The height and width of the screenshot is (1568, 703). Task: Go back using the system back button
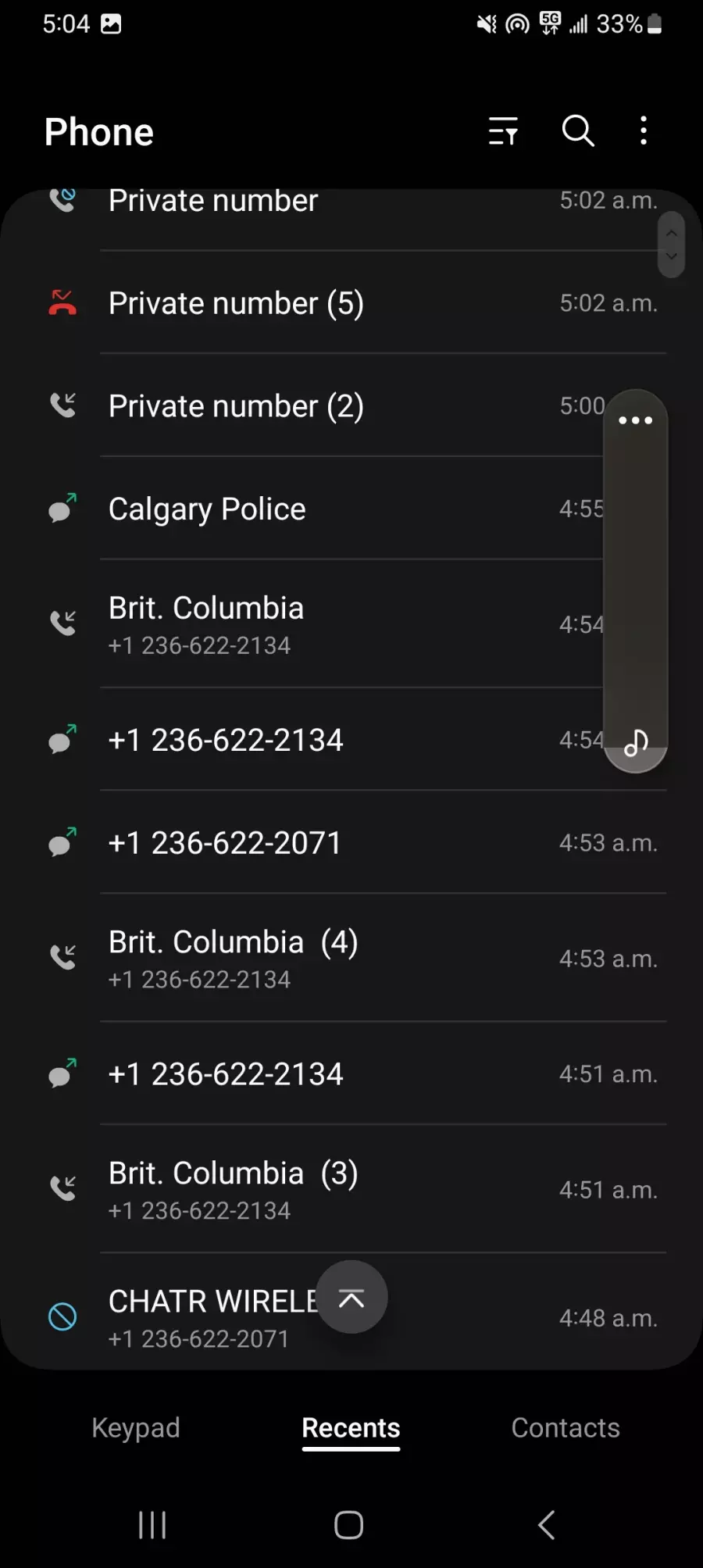click(x=547, y=1525)
